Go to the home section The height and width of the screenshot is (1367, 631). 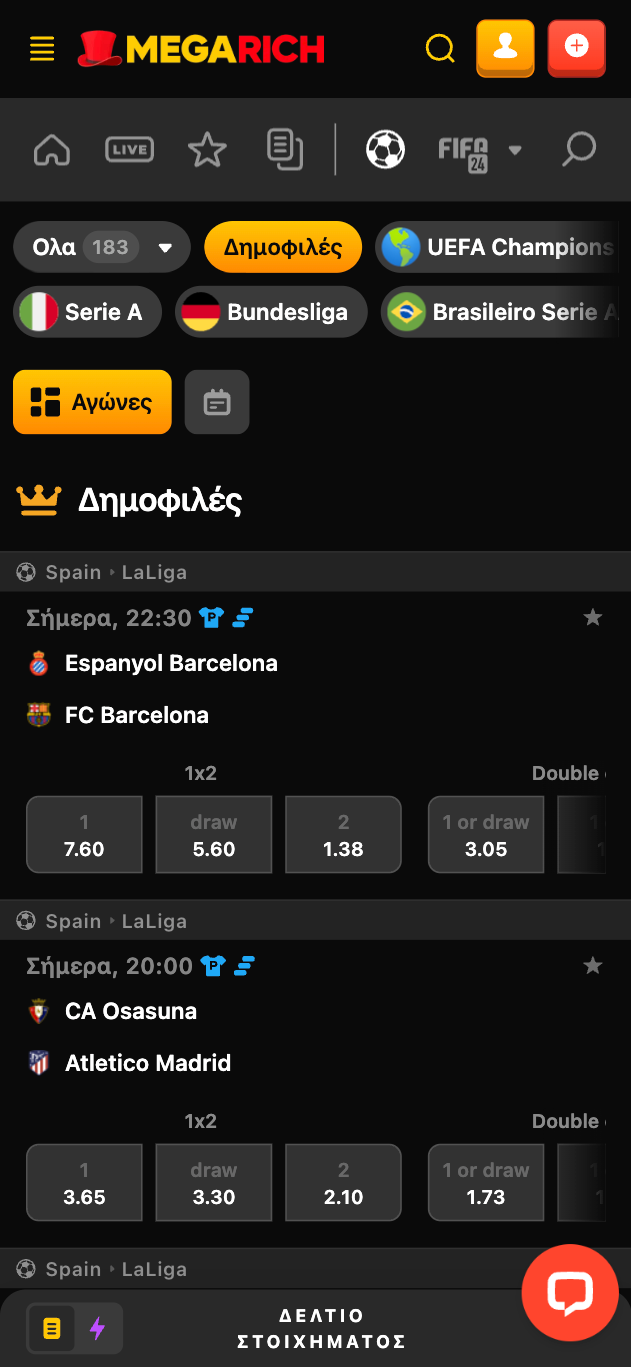[x=52, y=150]
